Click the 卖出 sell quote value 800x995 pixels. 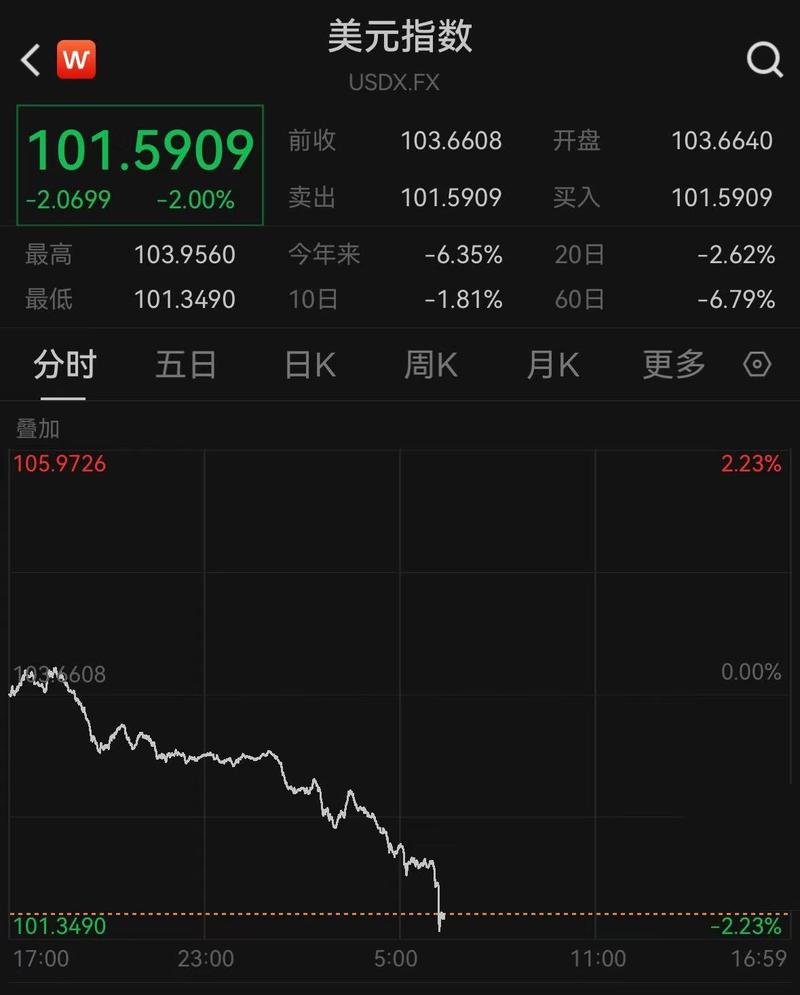tap(450, 198)
